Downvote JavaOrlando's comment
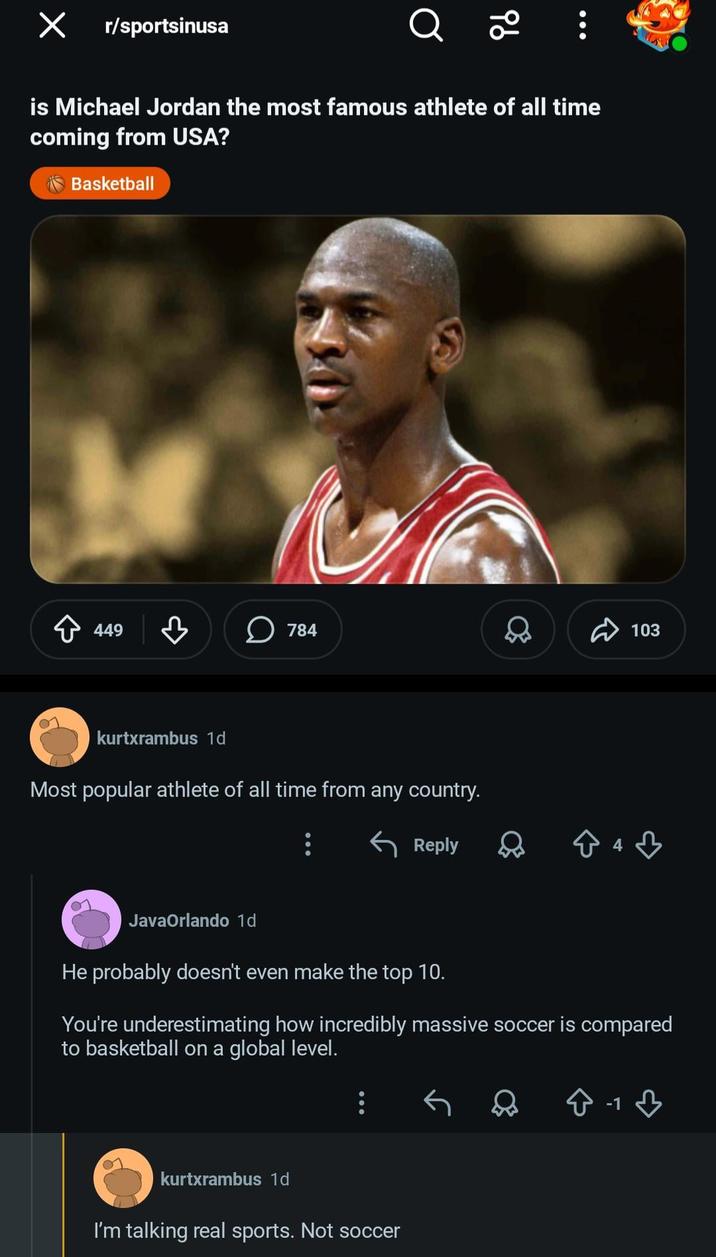 (649, 1103)
